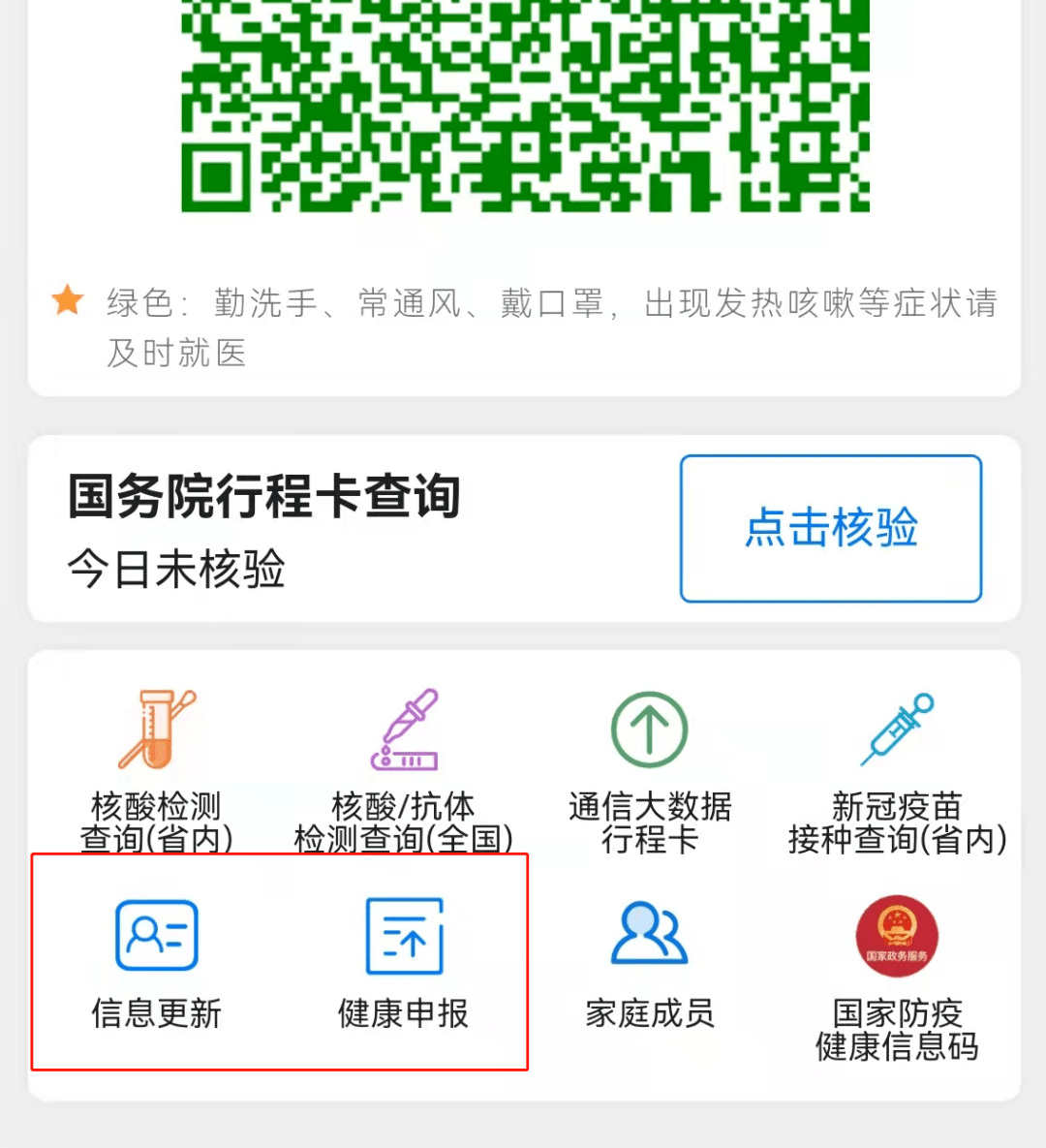Tap the 新冠疫苗接种查询(省内) text label
Screen dimensions: 1046x1148
pyautogui.click(x=896, y=822)
